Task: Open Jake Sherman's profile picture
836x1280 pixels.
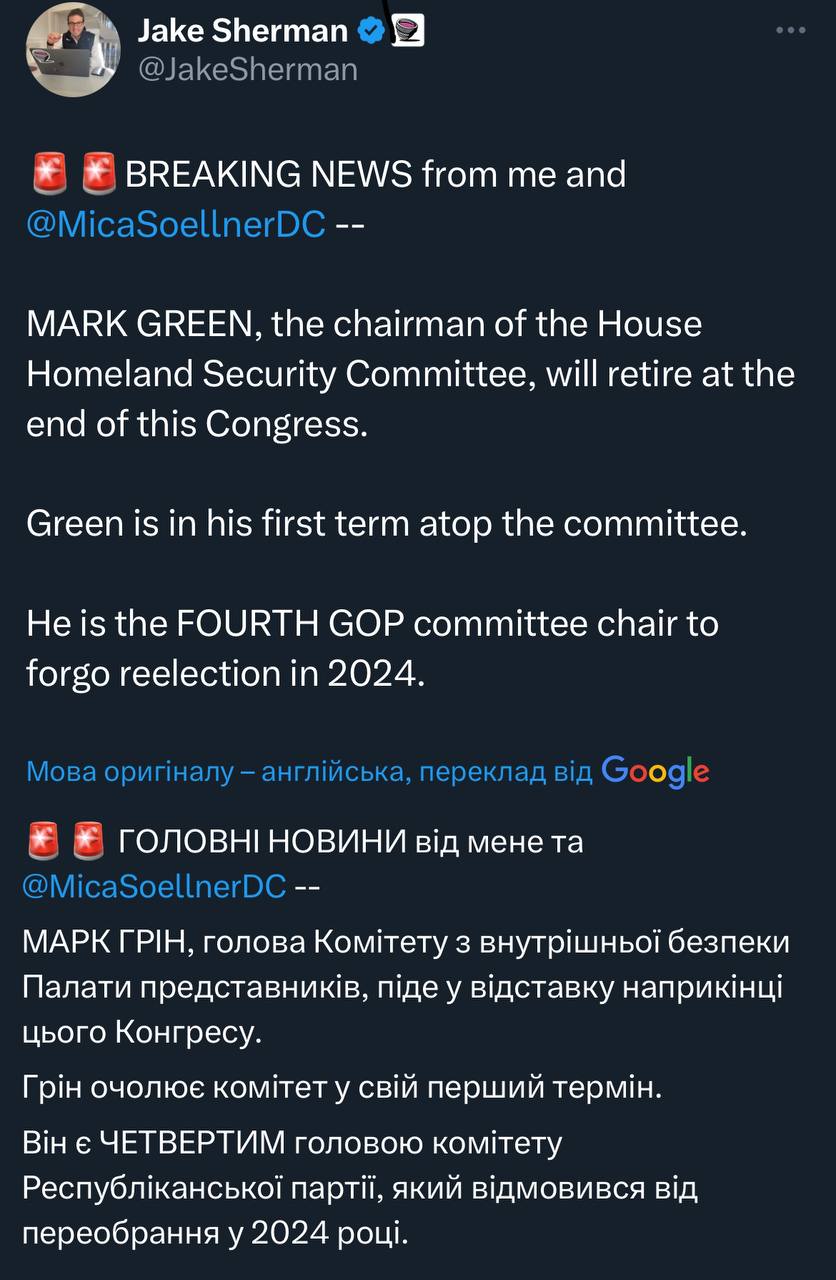Action: (x=72, y=50)
